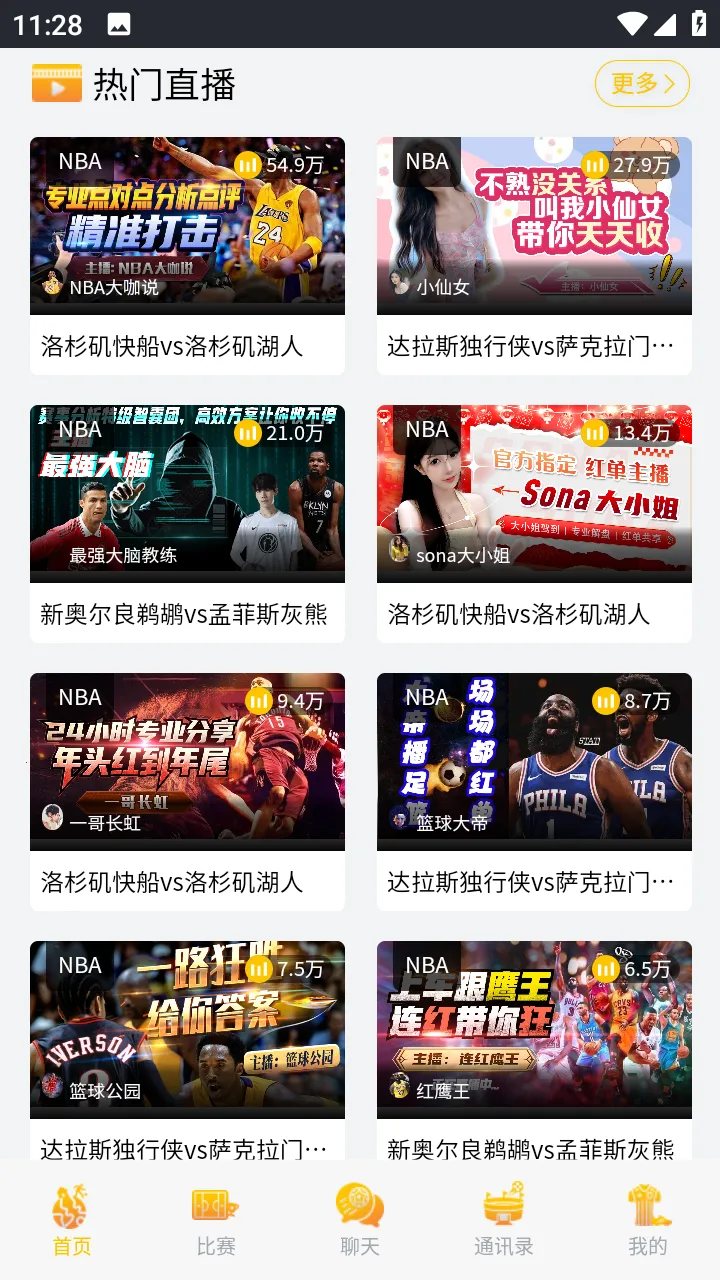Tap the 更多 button for hot live streams
Image resolution: width=720 pixels, height=1280 pixels.
pyautogui.click(x=642, y=83)
